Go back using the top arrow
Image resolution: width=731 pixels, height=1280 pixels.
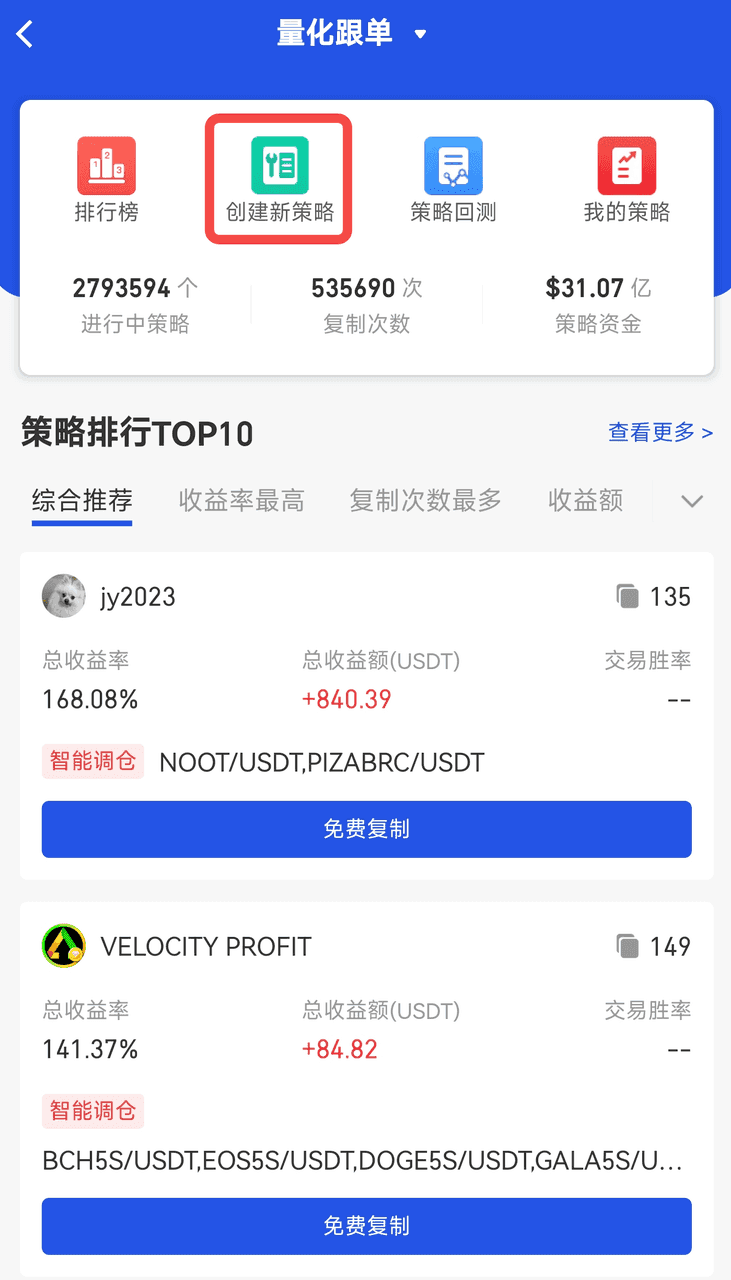tap(26, 34)
